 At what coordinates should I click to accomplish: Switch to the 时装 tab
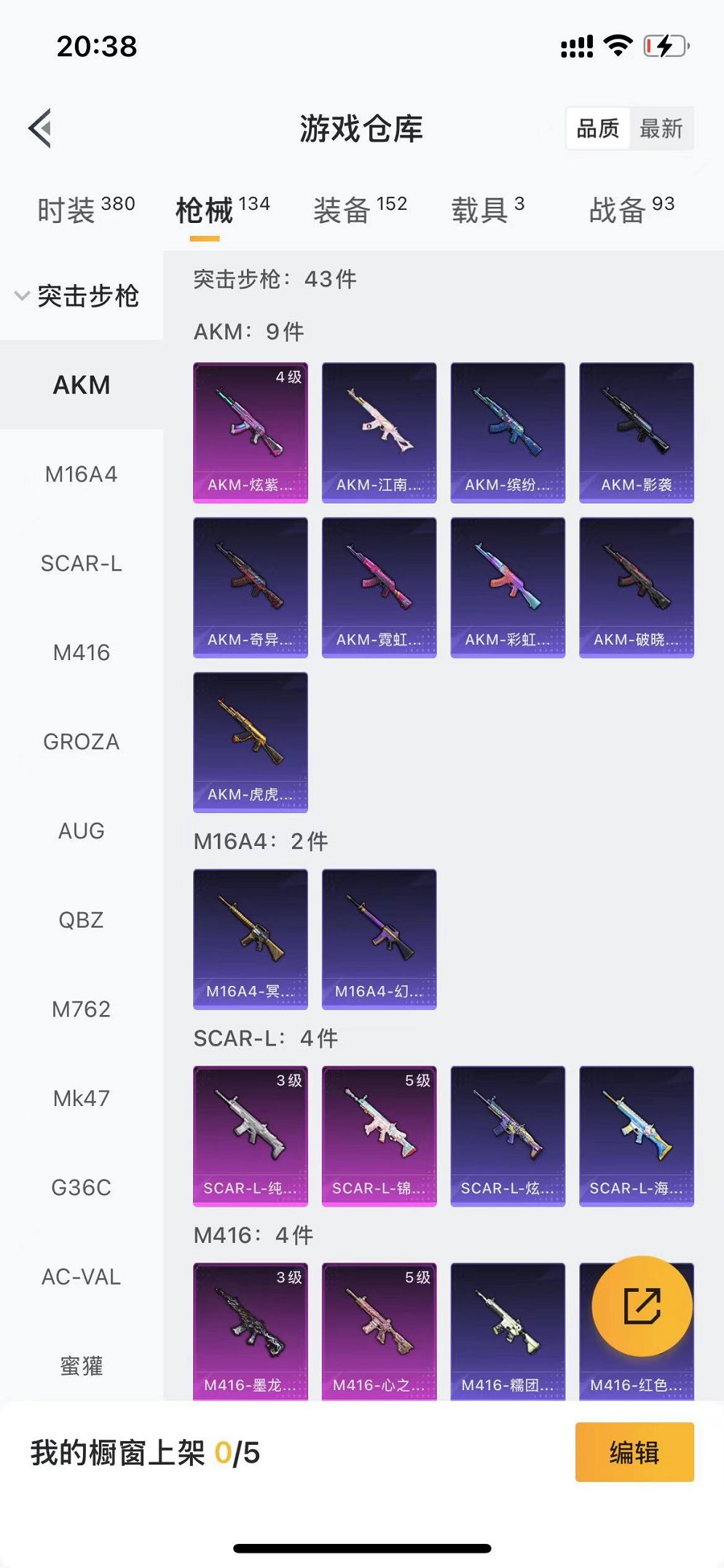pyautogui.click(x=85, y=210)
